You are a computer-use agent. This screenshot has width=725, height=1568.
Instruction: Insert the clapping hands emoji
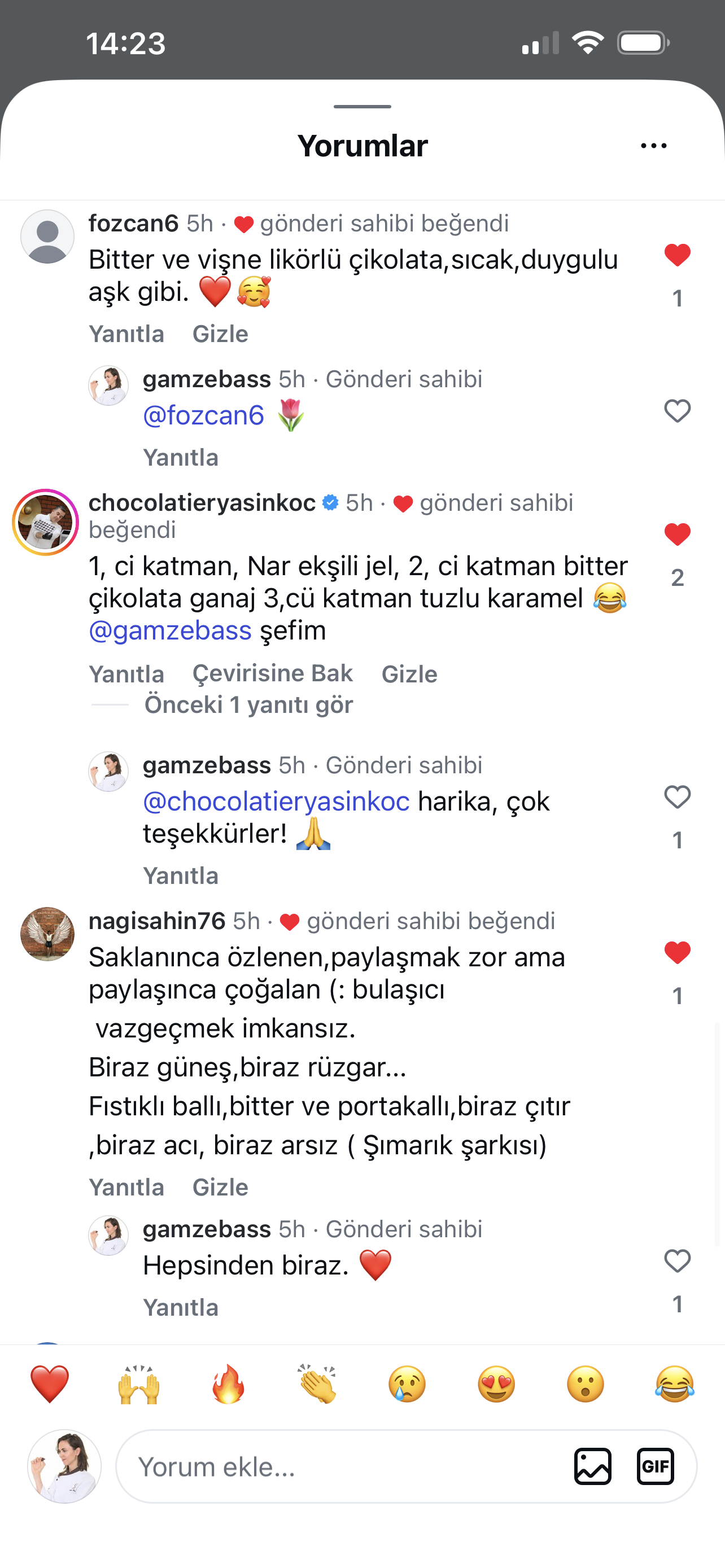(318, 1384)
